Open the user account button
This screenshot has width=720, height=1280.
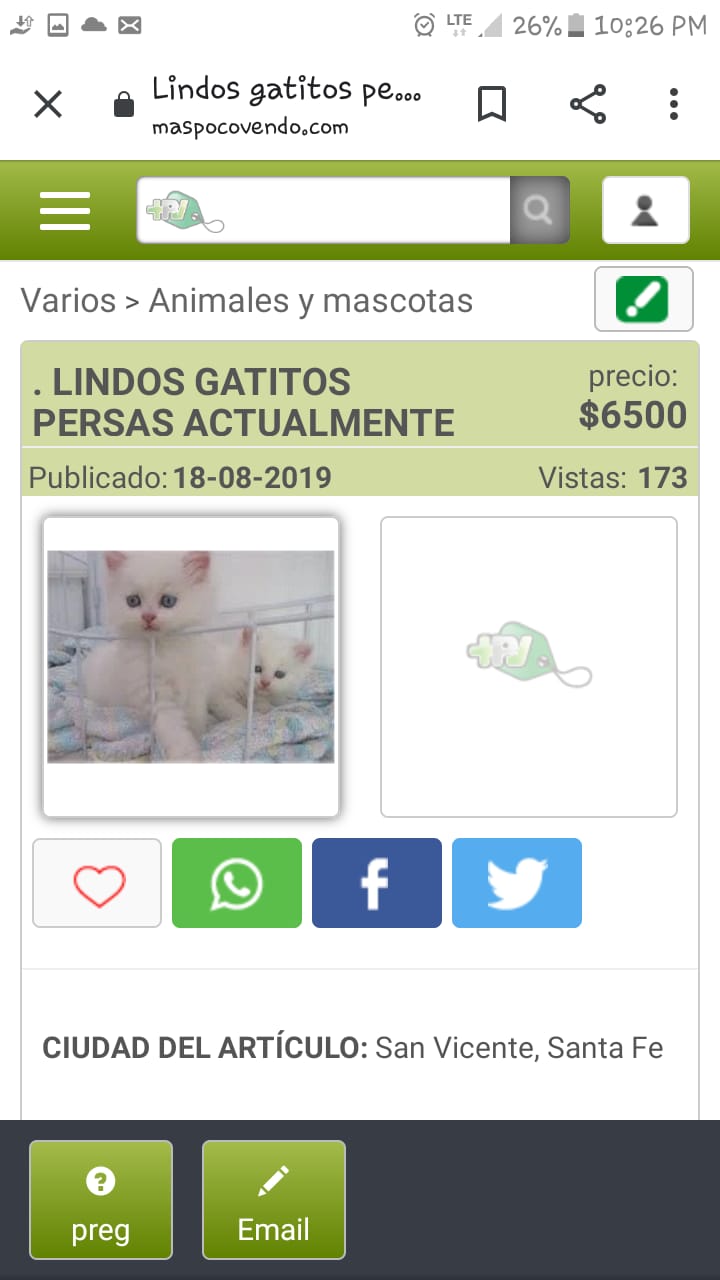(x=645, y=210)
